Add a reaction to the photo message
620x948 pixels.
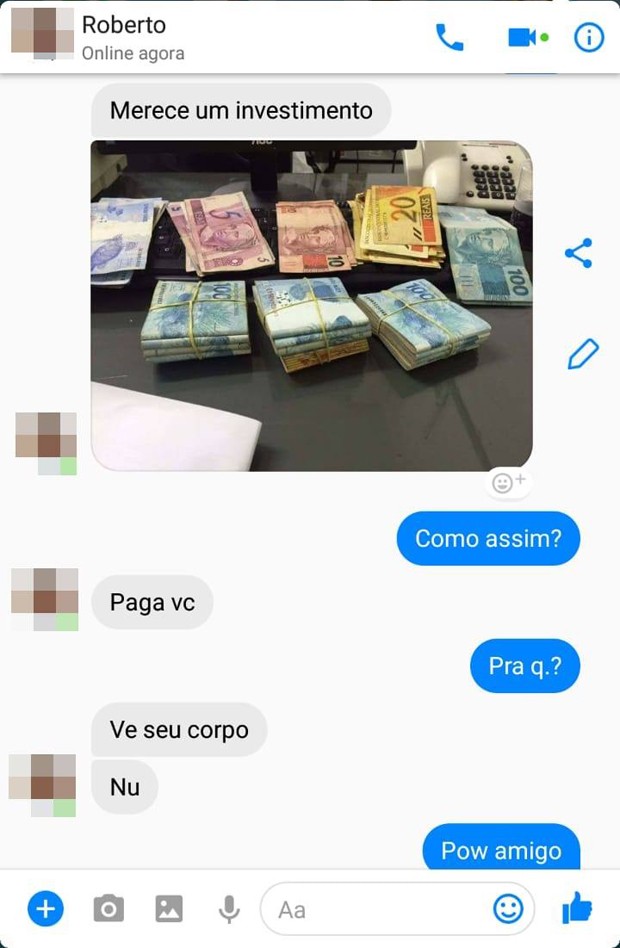(x=508, y=483)
